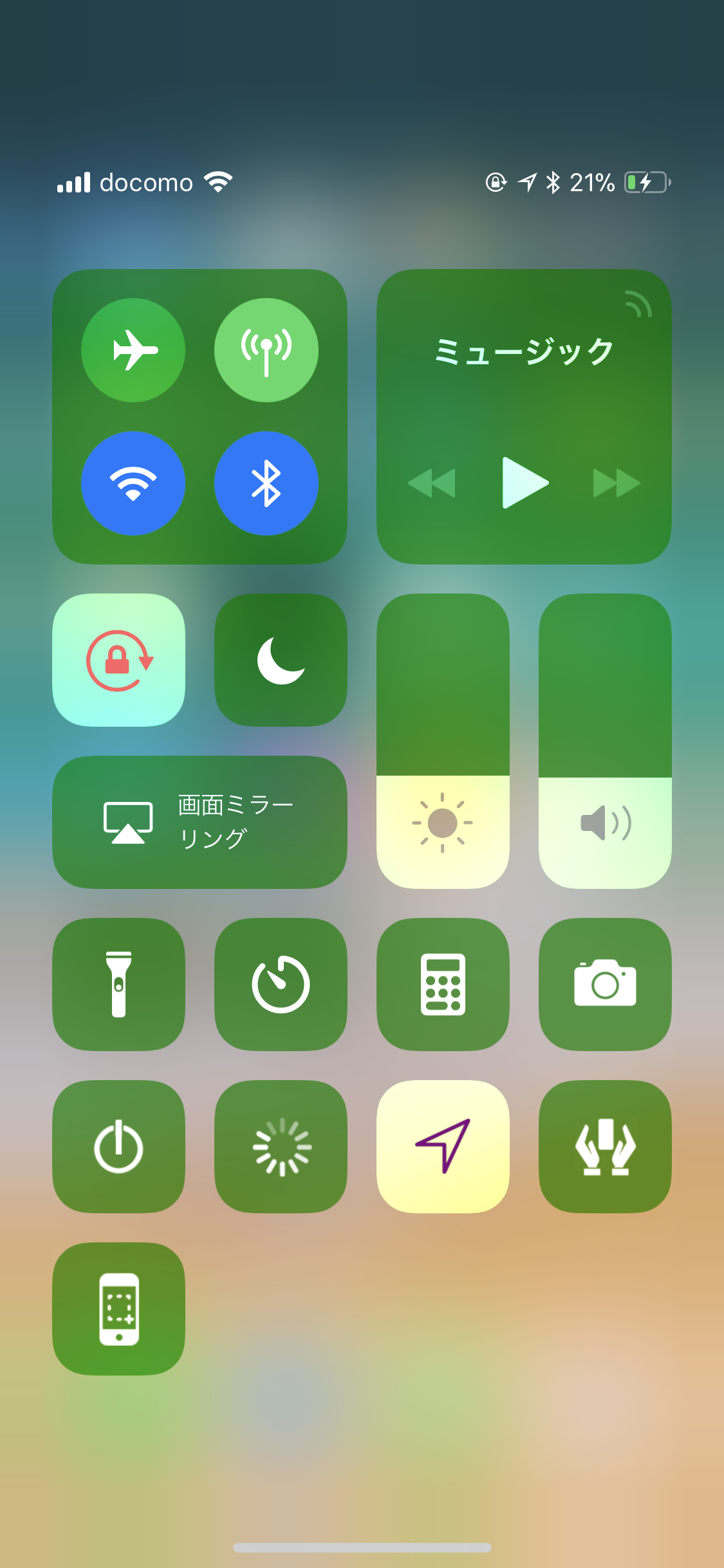Image resolution: width=724 pixels, height=1568 pixels.
Task: Enable Do Not Disturb moon
Action: tap(281, 660)
